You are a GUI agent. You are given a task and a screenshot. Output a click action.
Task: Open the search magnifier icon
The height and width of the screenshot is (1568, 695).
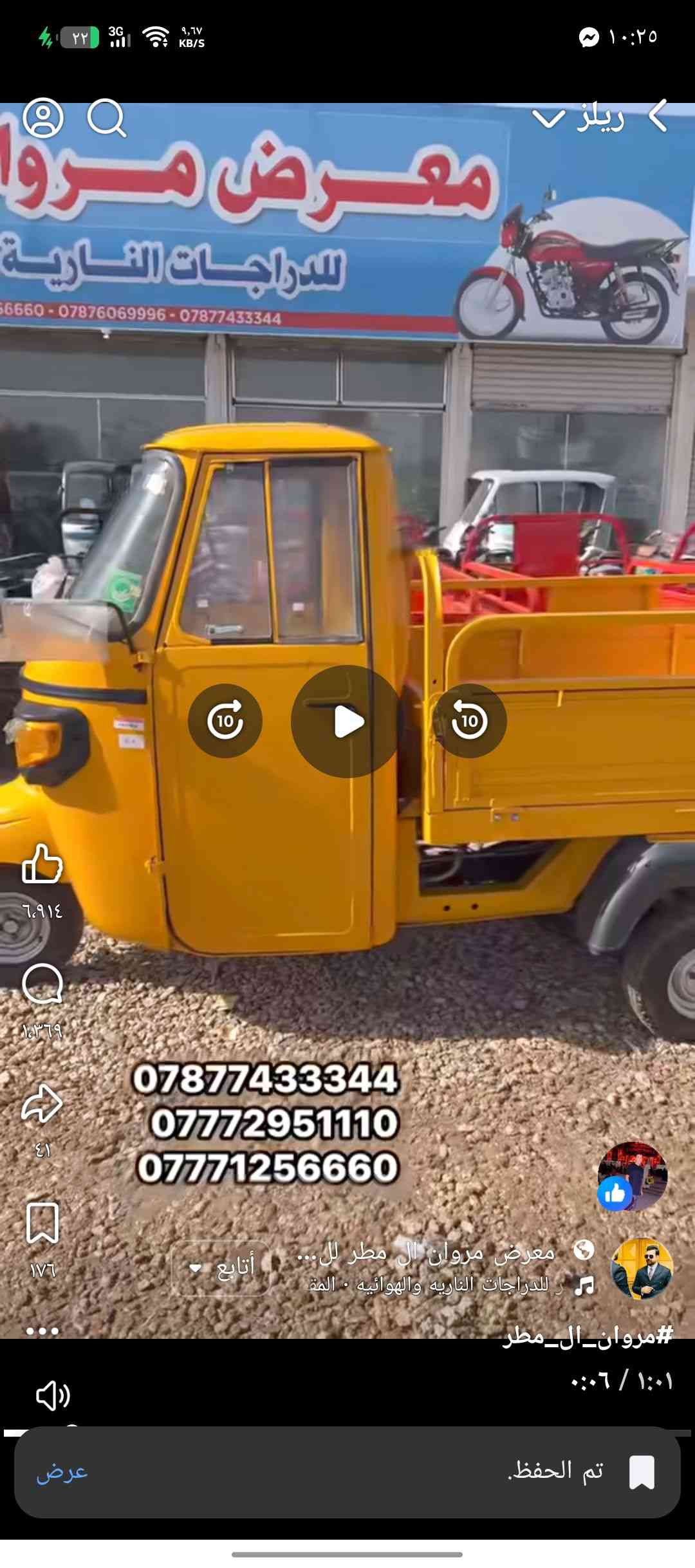click(x=107, y=118)
